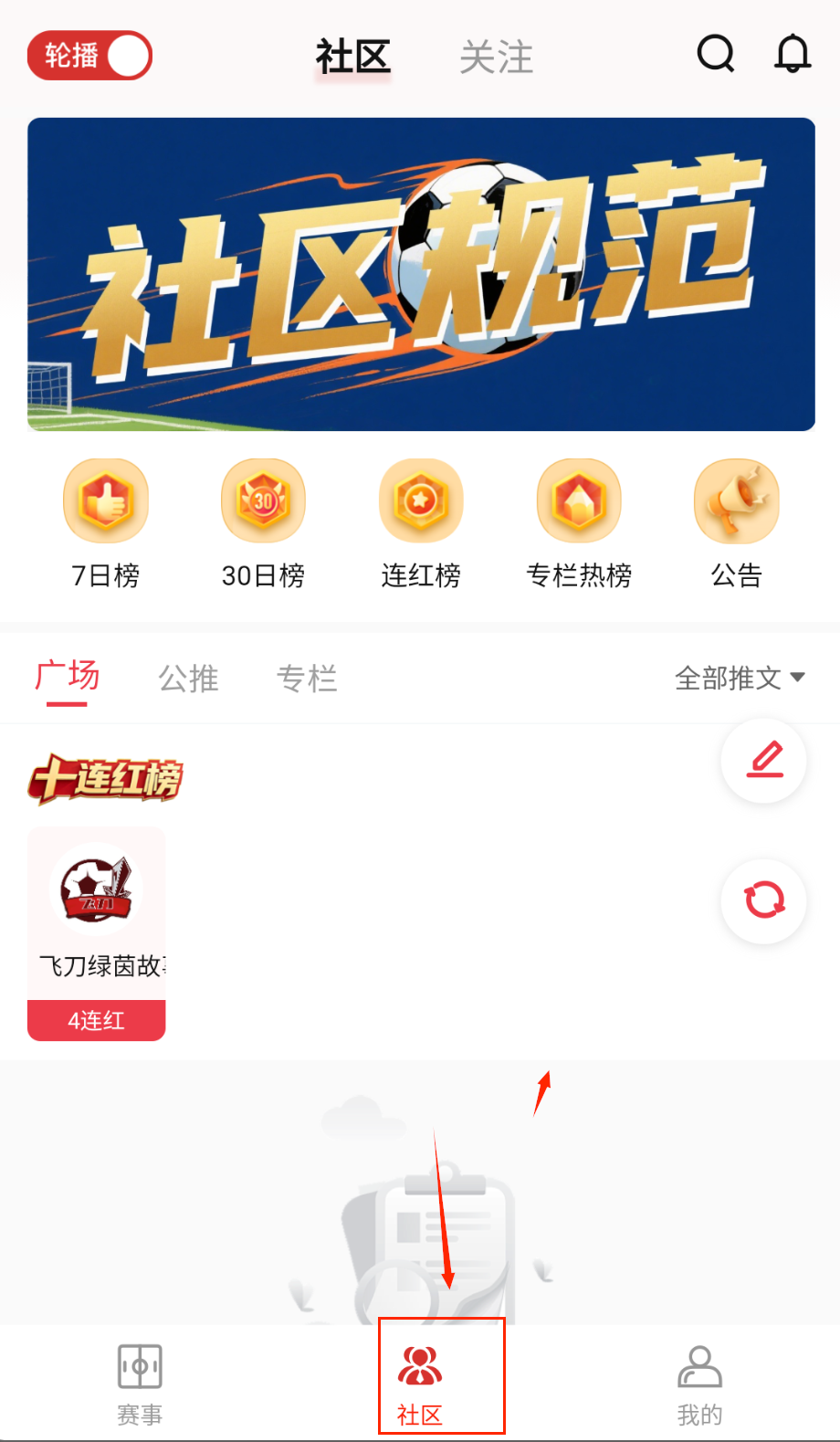Compose a new post with pencil button

[x=764, y=761]
